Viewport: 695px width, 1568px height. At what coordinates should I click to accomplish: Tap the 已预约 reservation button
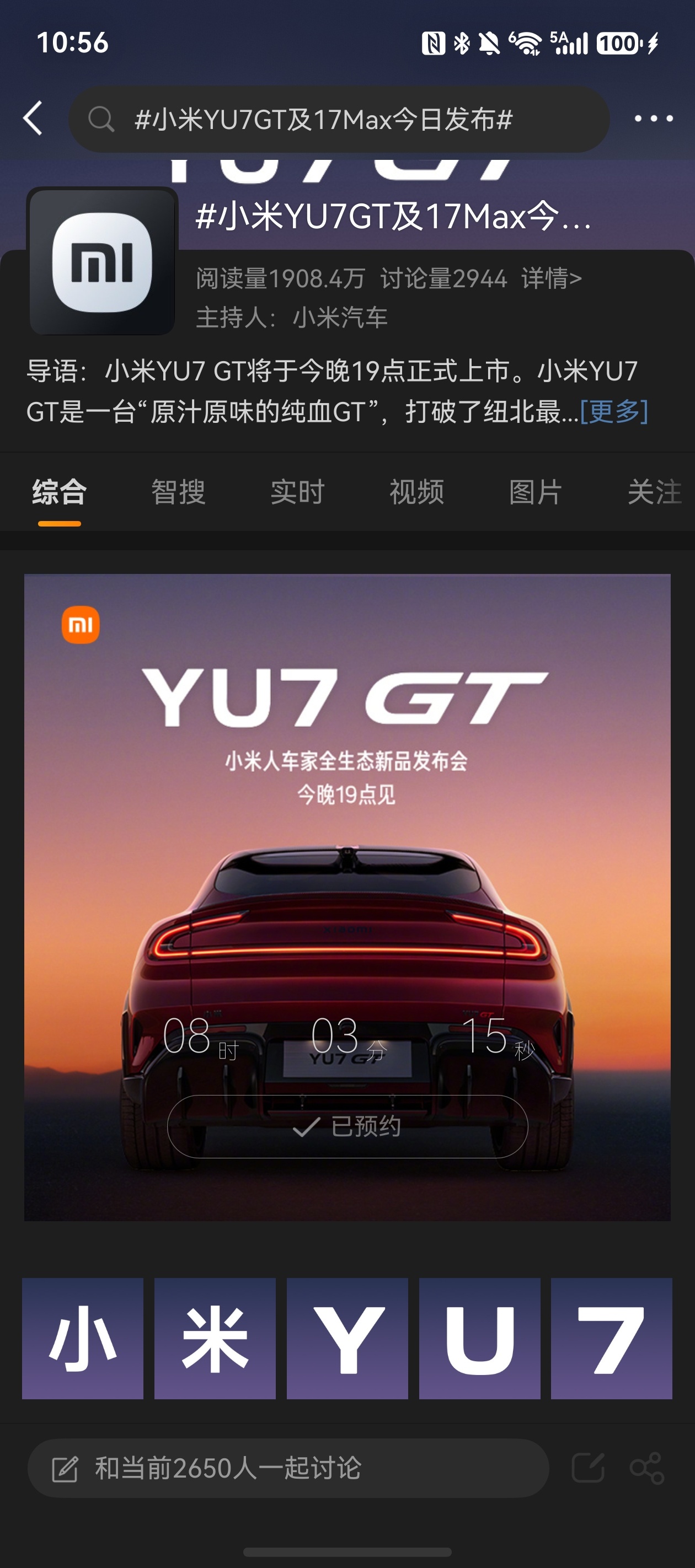point(347,1127)
